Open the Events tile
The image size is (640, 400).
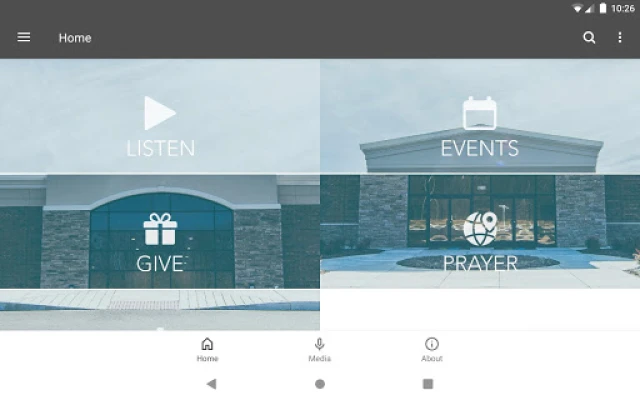480,125
